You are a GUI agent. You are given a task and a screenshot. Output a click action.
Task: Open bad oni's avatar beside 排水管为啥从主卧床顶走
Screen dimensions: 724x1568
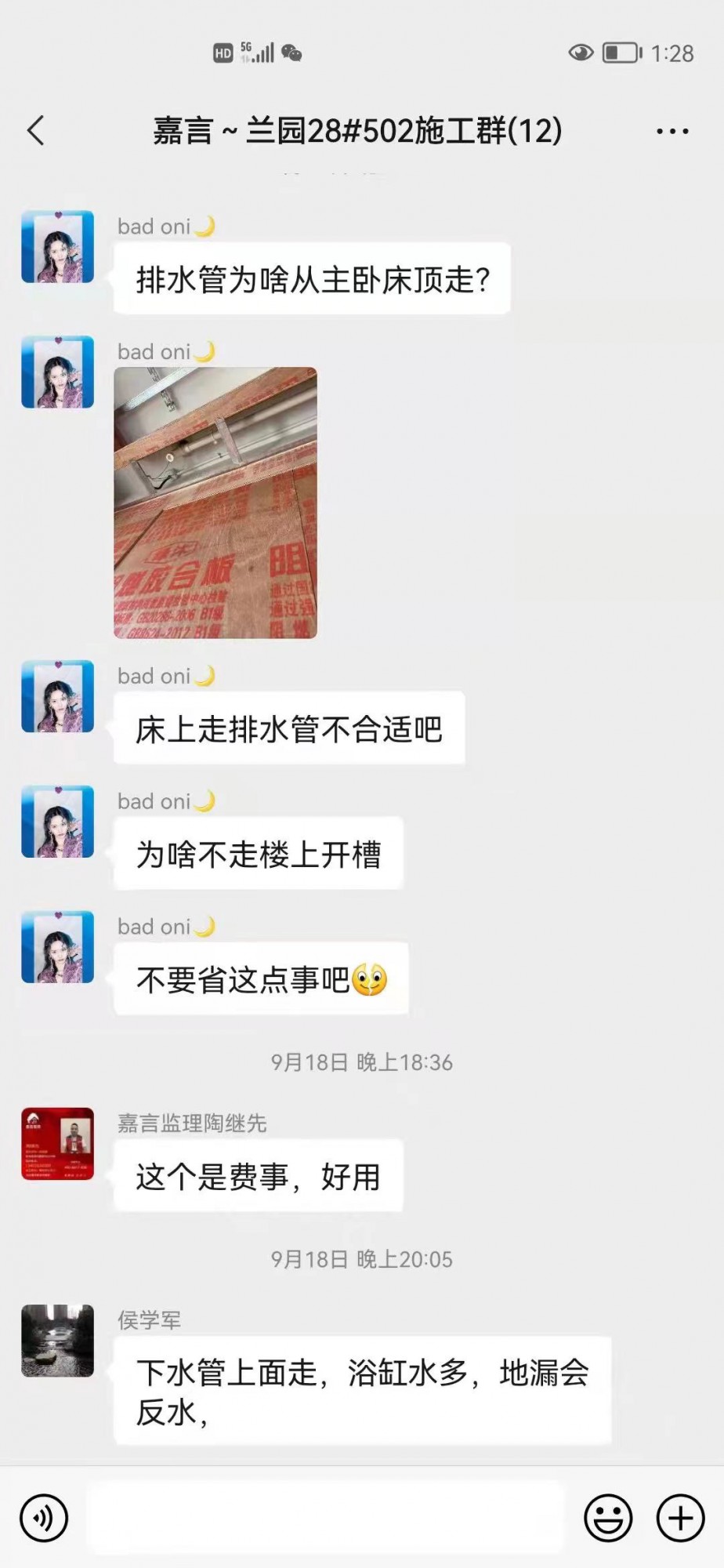[x=57, y=246]
